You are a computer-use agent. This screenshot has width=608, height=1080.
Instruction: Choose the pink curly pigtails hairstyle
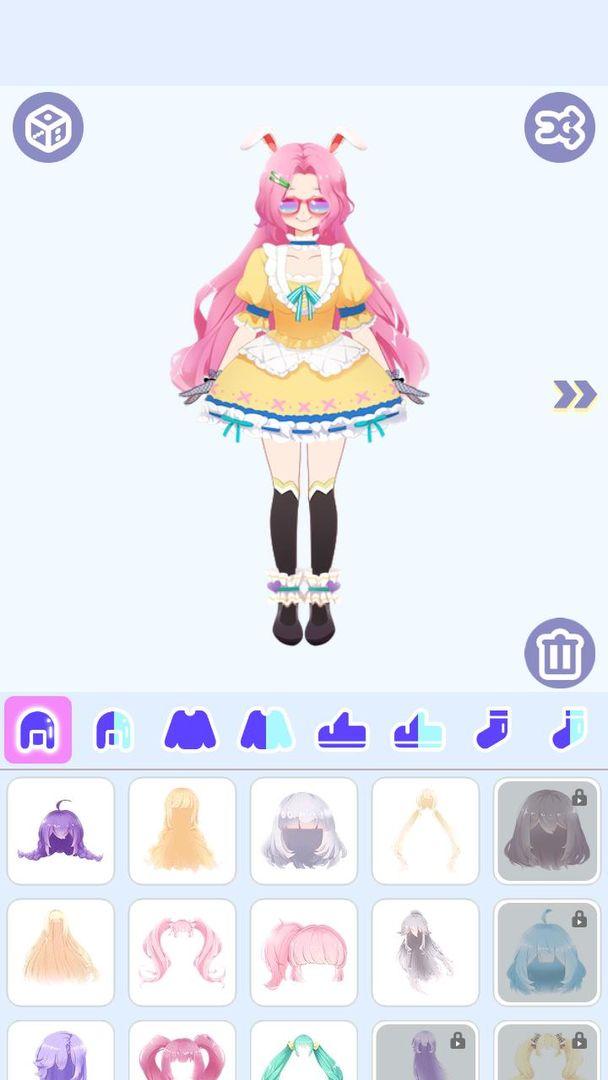(x=182, y=952)
